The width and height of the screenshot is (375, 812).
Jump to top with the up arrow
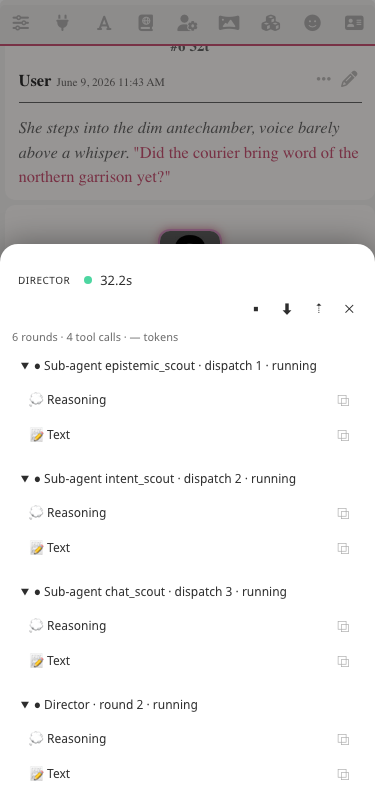point(319,309)
